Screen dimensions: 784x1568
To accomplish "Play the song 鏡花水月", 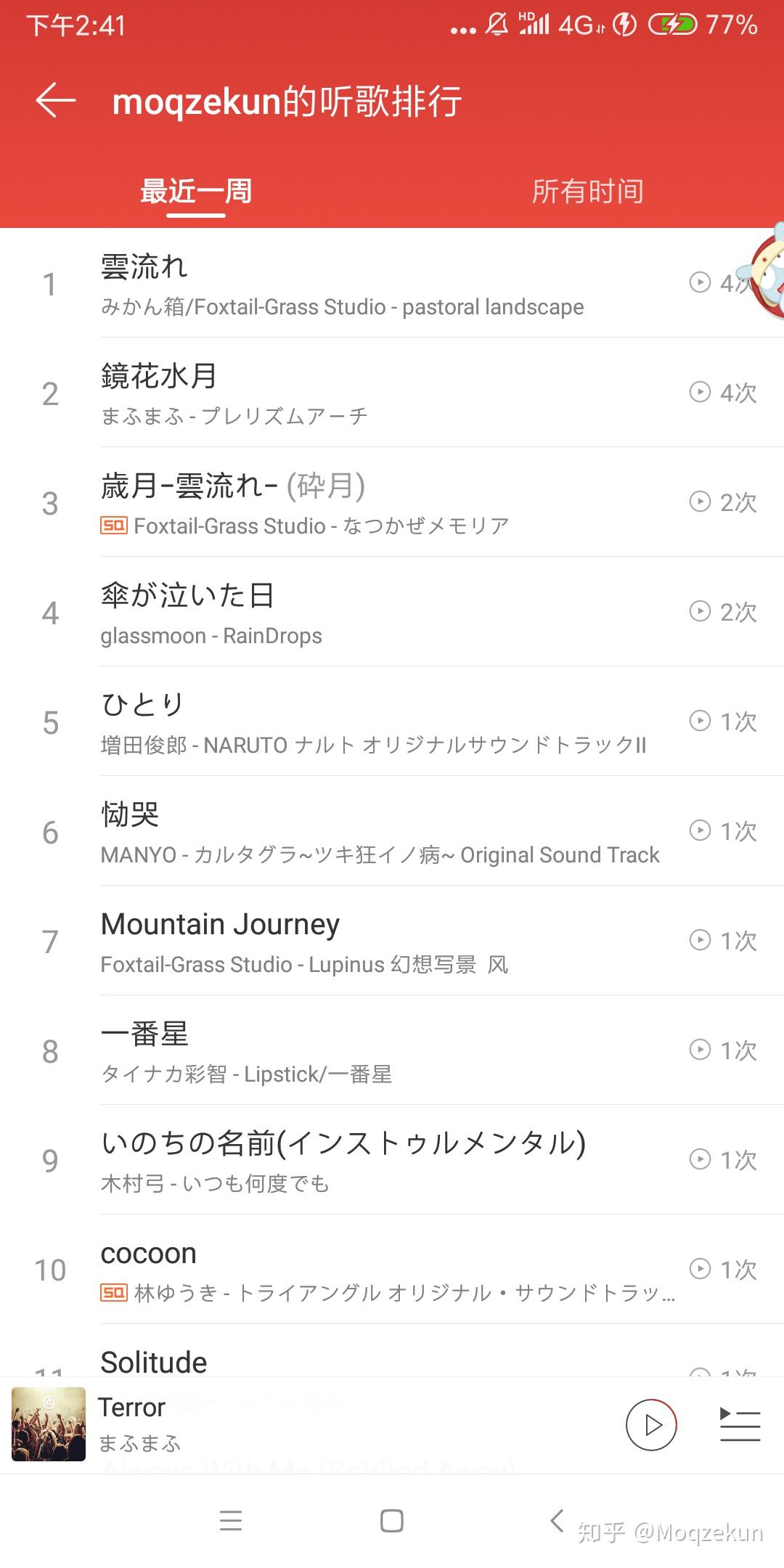I will pos(363,393).
